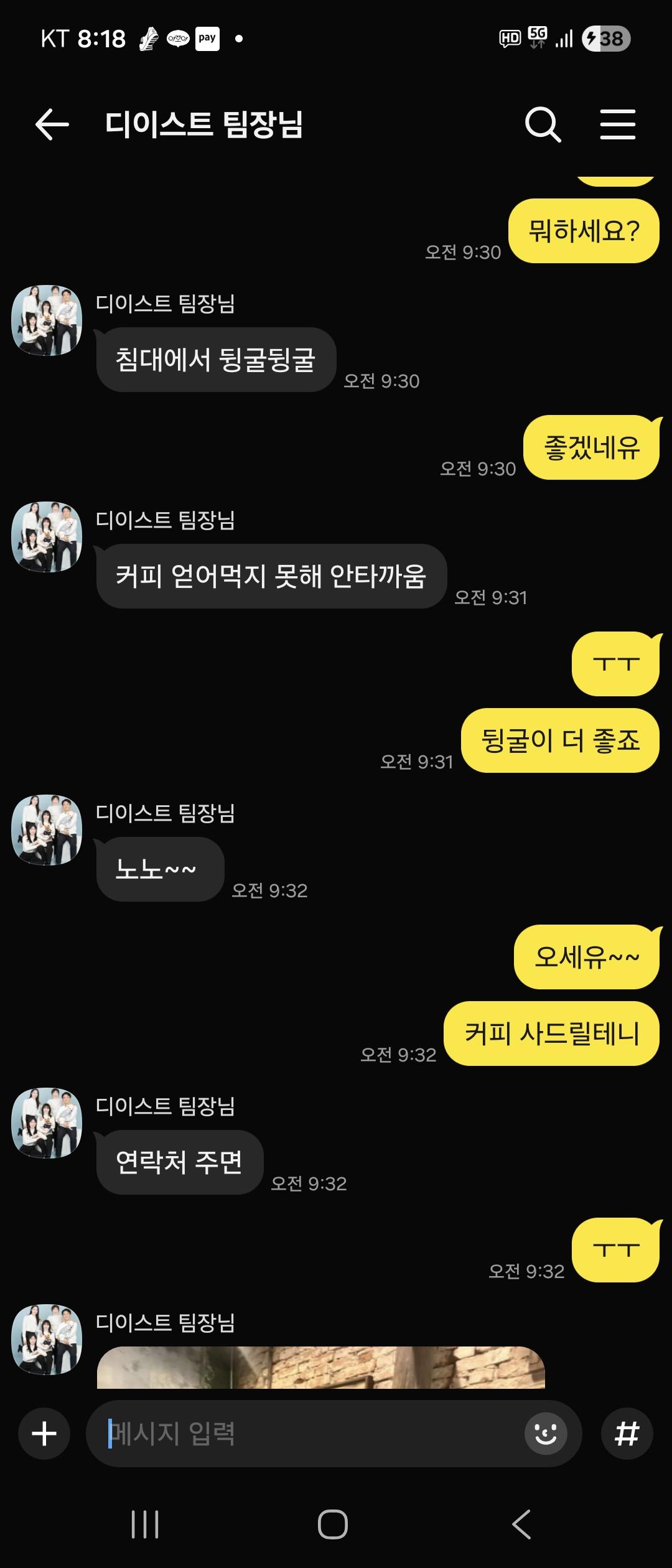
Task: Go back to the chat list
Action: (x=52, y=124)
